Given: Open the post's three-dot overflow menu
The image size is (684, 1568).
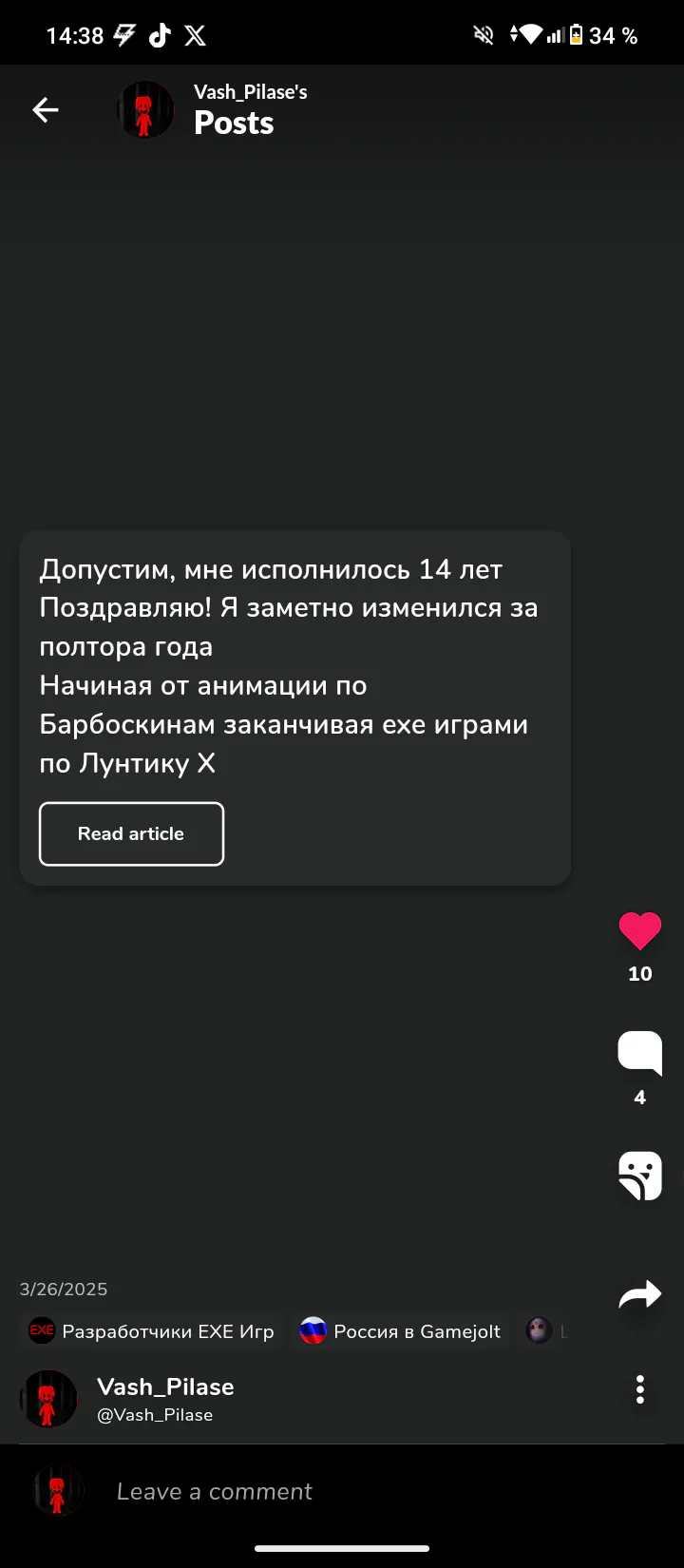Looking at the screenshot, I should pyautogui.click(x=639, y=1389).
